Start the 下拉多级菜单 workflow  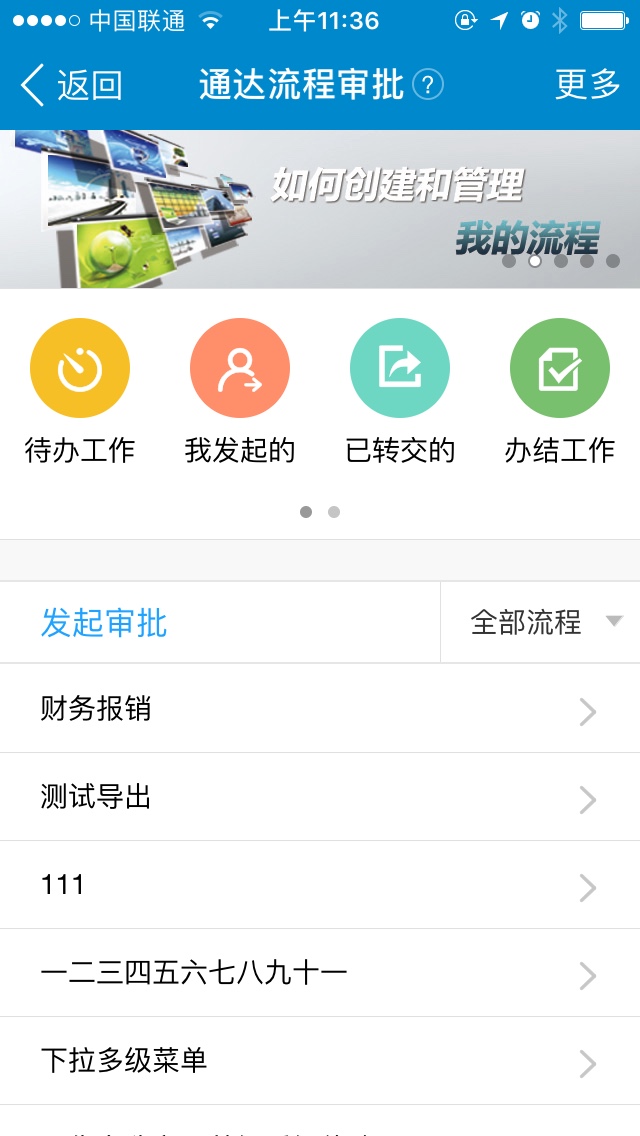pyautogui.click(x=320, y=1061)
